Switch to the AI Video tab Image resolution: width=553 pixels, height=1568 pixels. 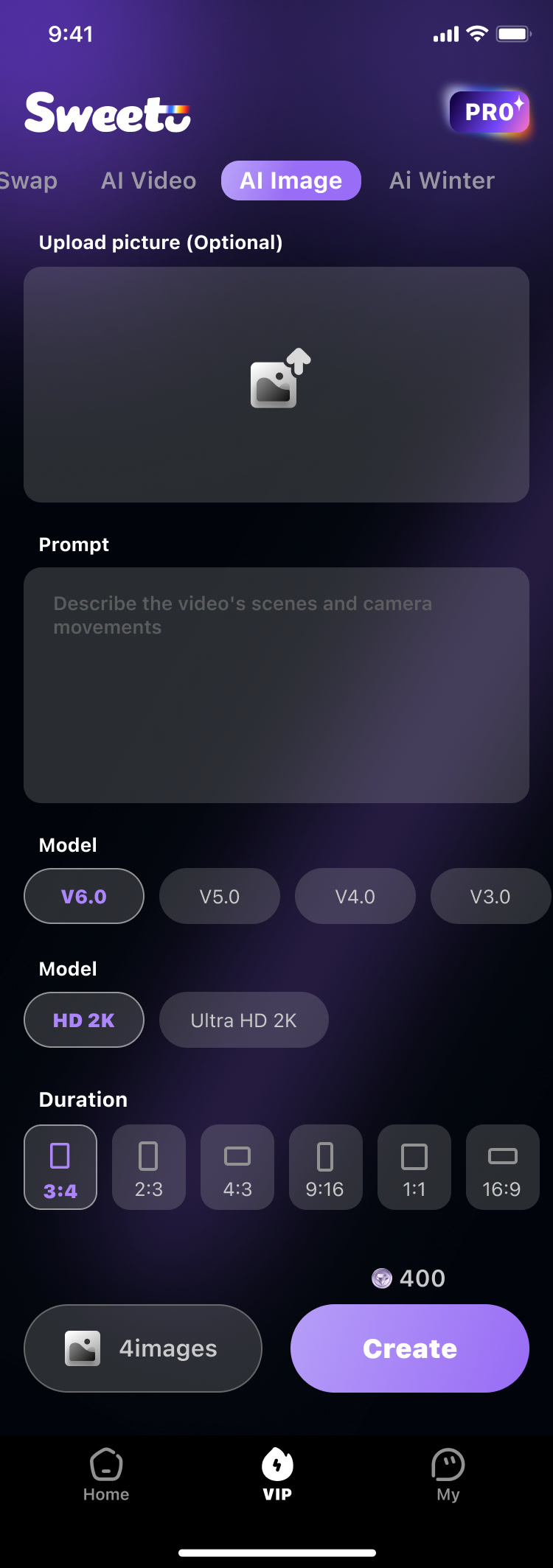coord(148,181)
